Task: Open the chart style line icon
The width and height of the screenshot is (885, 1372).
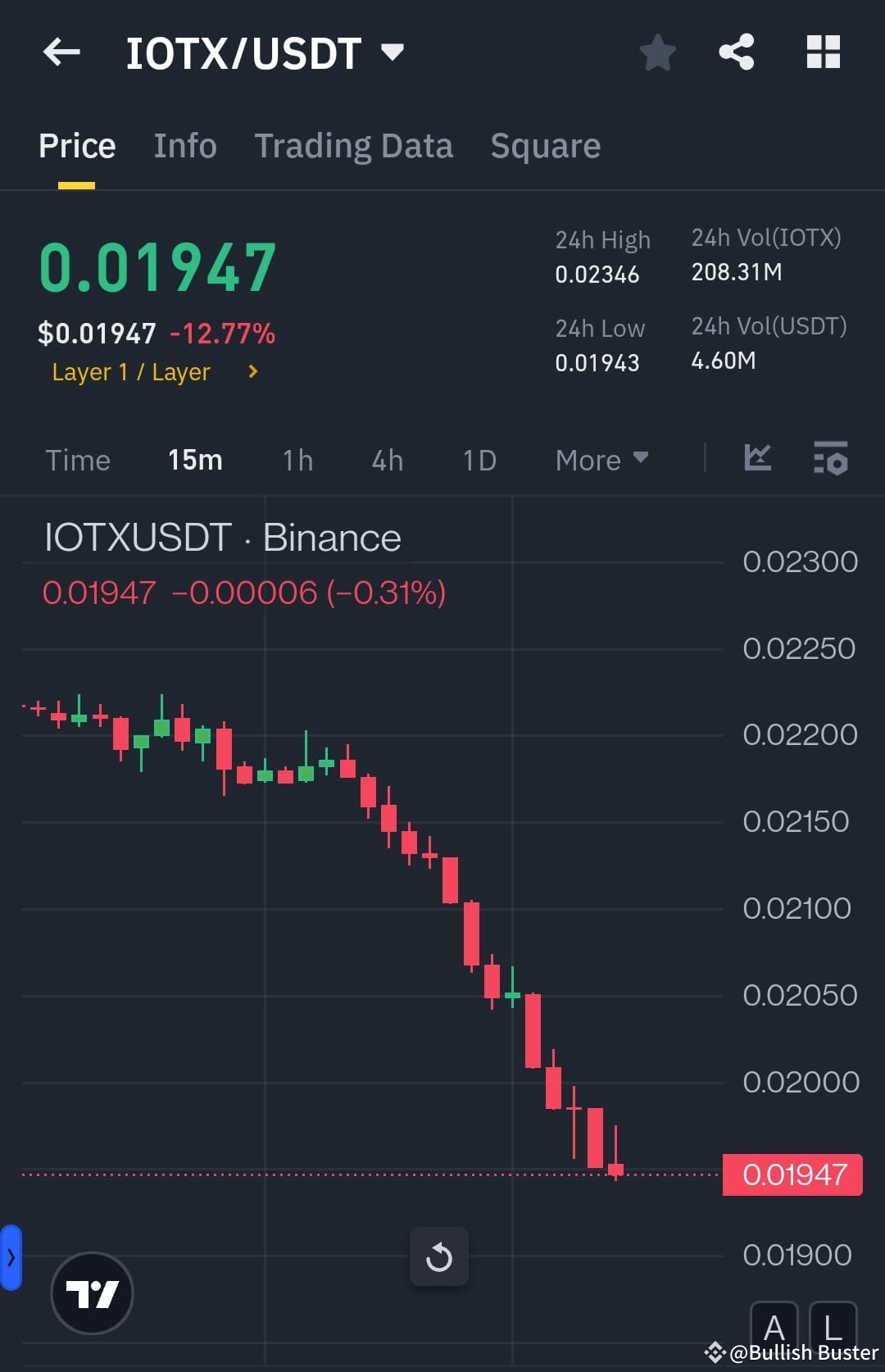Action: coord(757,460)
